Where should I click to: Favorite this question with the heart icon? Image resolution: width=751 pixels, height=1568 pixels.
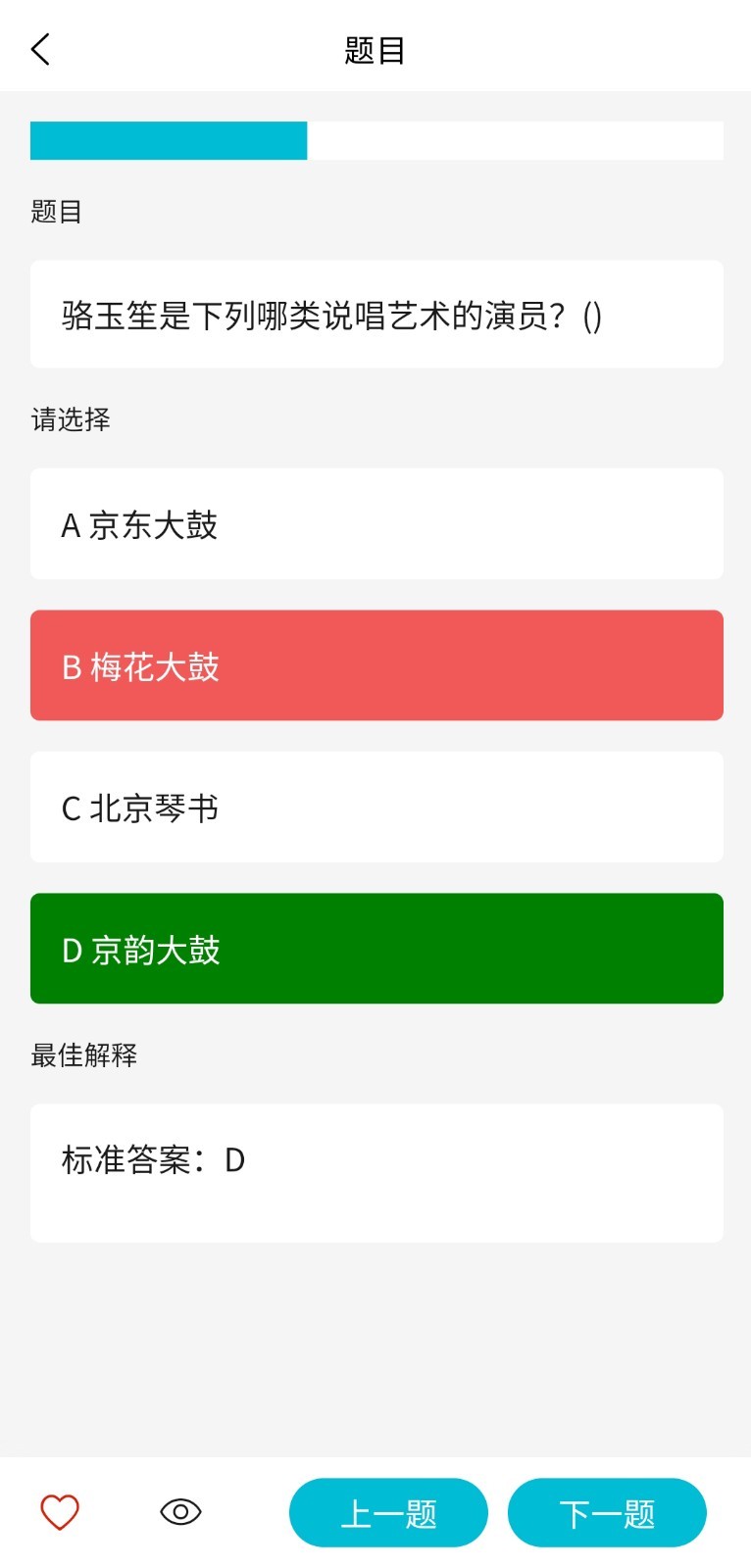[x=60, y=1512]
